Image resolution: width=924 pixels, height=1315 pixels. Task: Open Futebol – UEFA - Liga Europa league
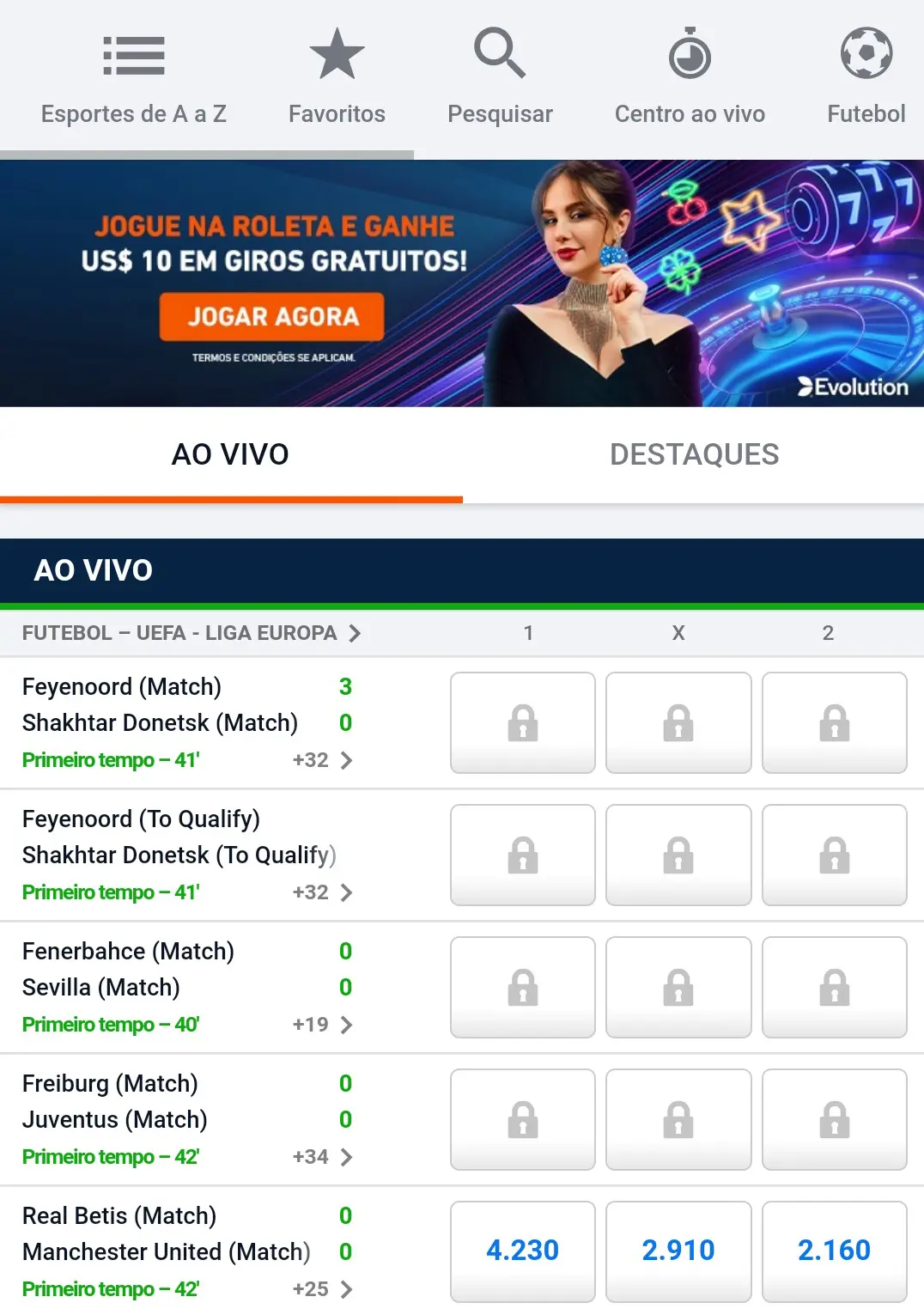(x=191, y=633)
